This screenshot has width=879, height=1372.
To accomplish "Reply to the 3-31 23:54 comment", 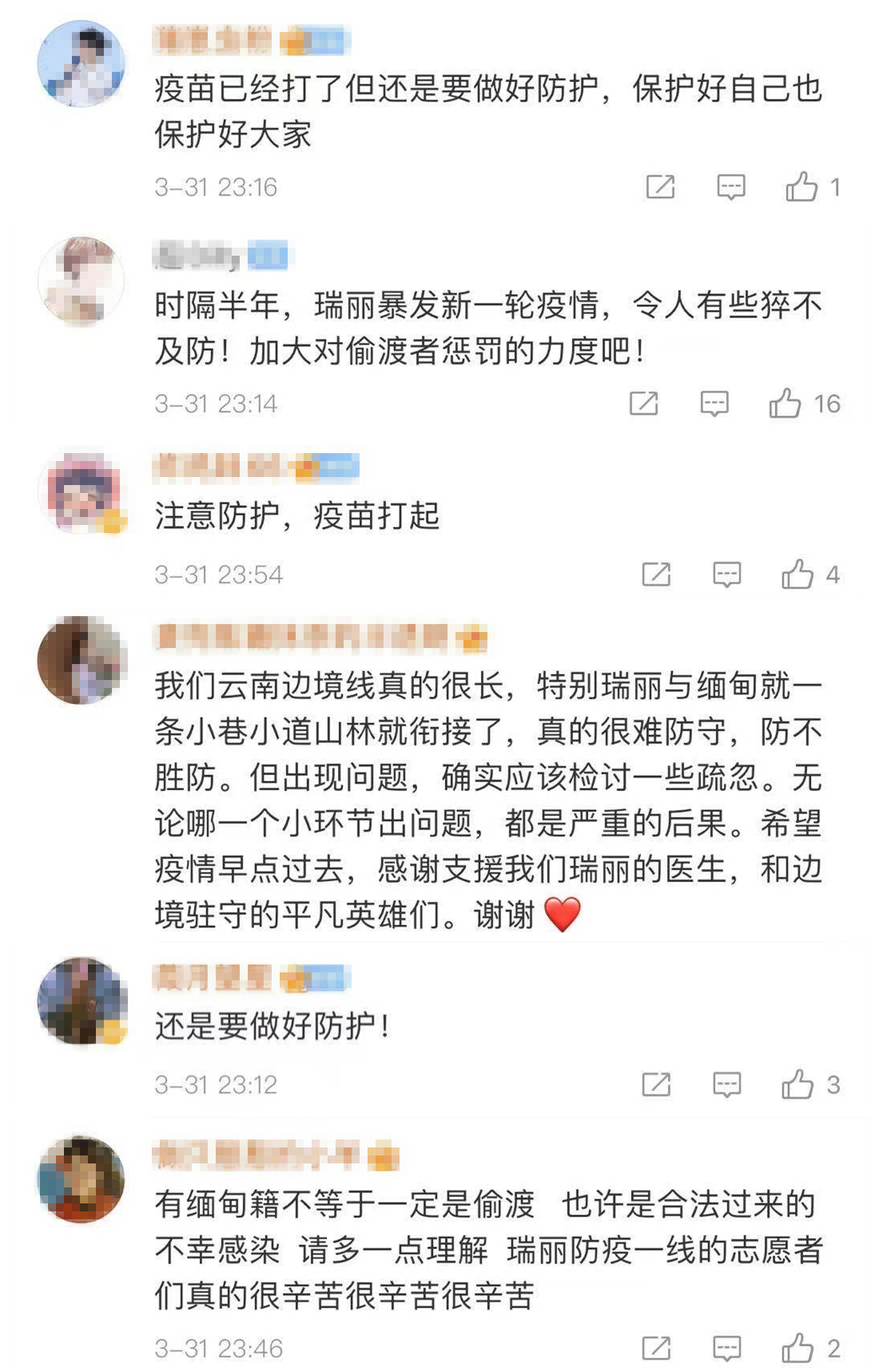I will click(726, 575).
